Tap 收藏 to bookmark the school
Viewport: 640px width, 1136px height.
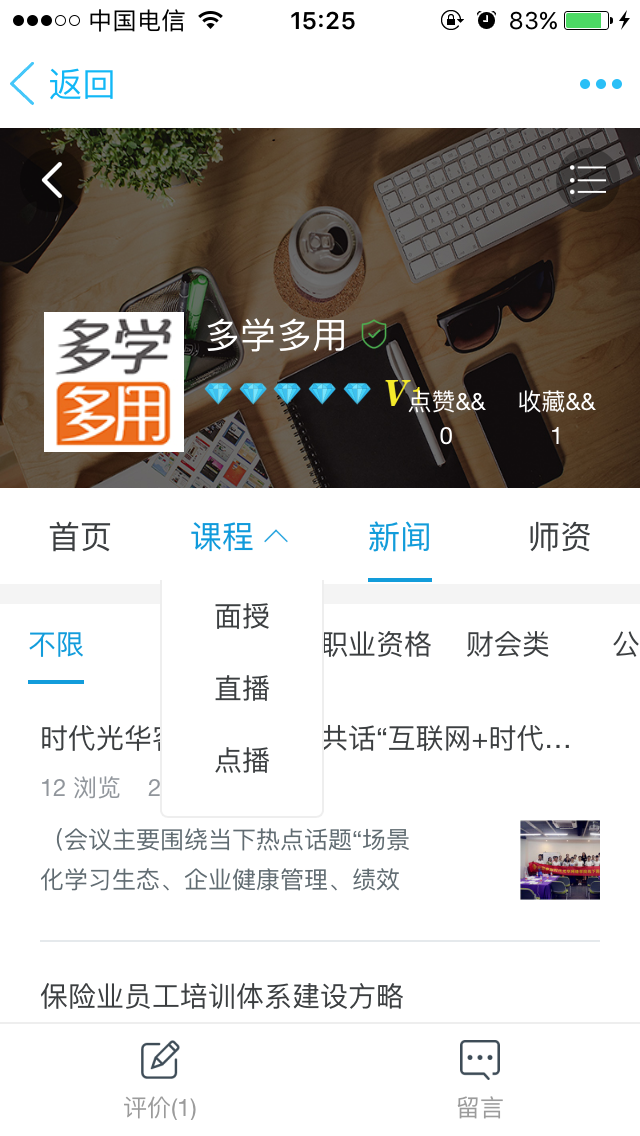point(556,416)
